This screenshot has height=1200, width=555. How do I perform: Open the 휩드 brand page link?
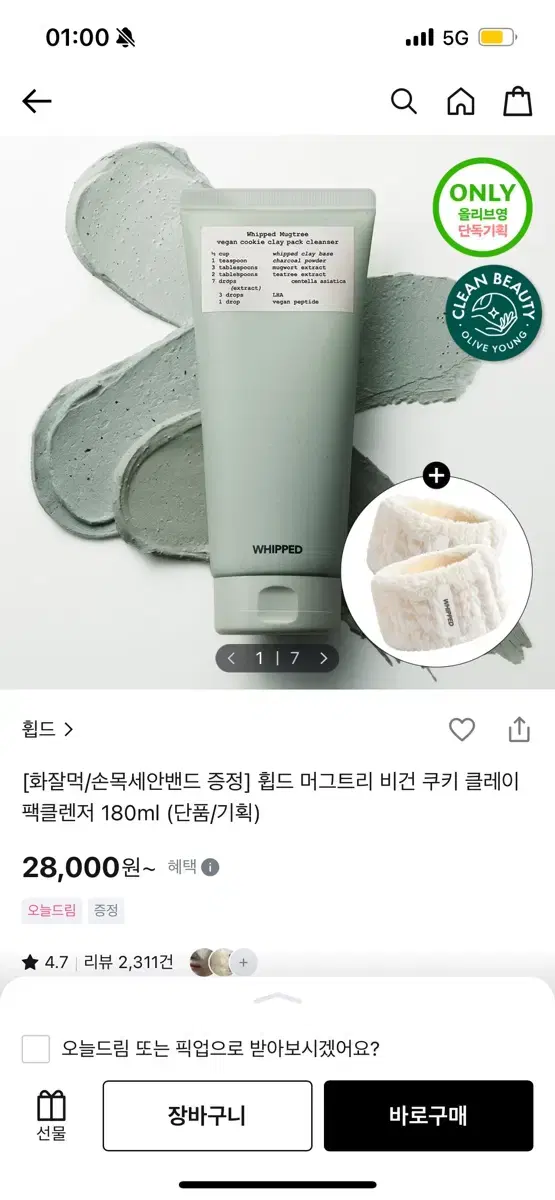click(x=48, y=729)
